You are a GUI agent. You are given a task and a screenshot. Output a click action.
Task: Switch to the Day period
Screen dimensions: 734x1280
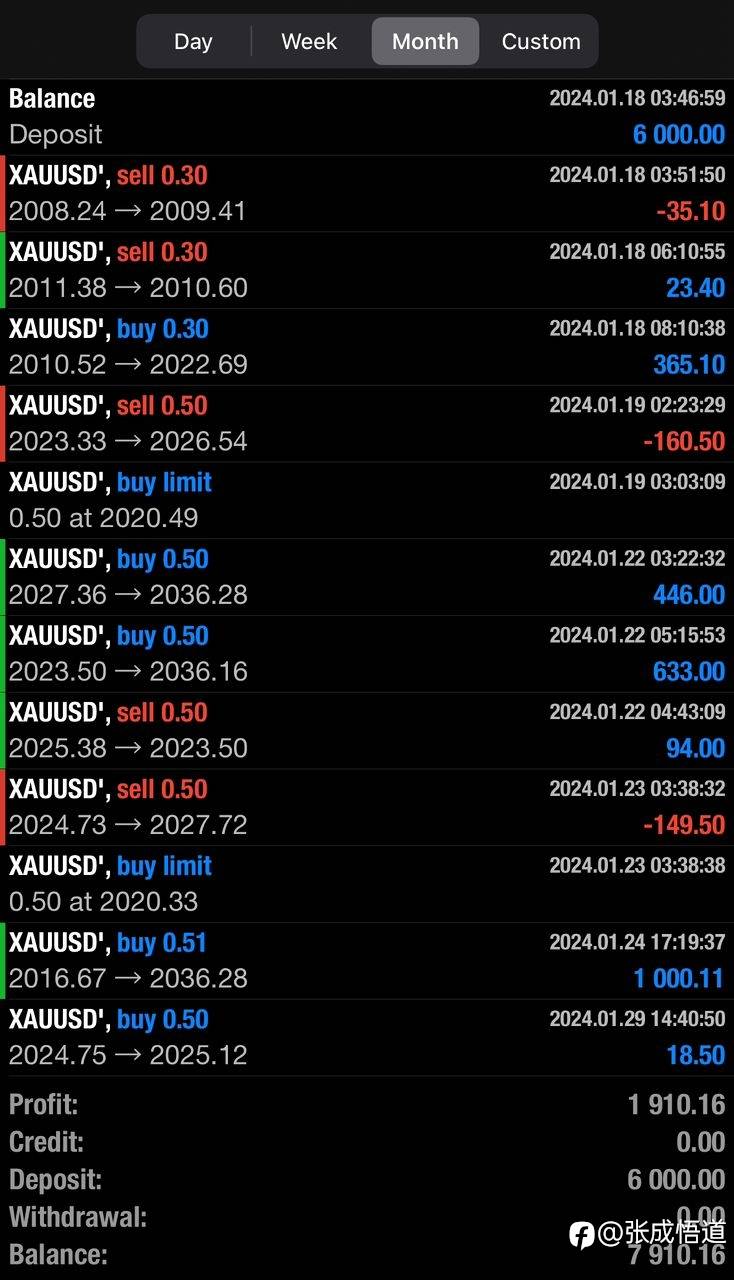[193, 42]
